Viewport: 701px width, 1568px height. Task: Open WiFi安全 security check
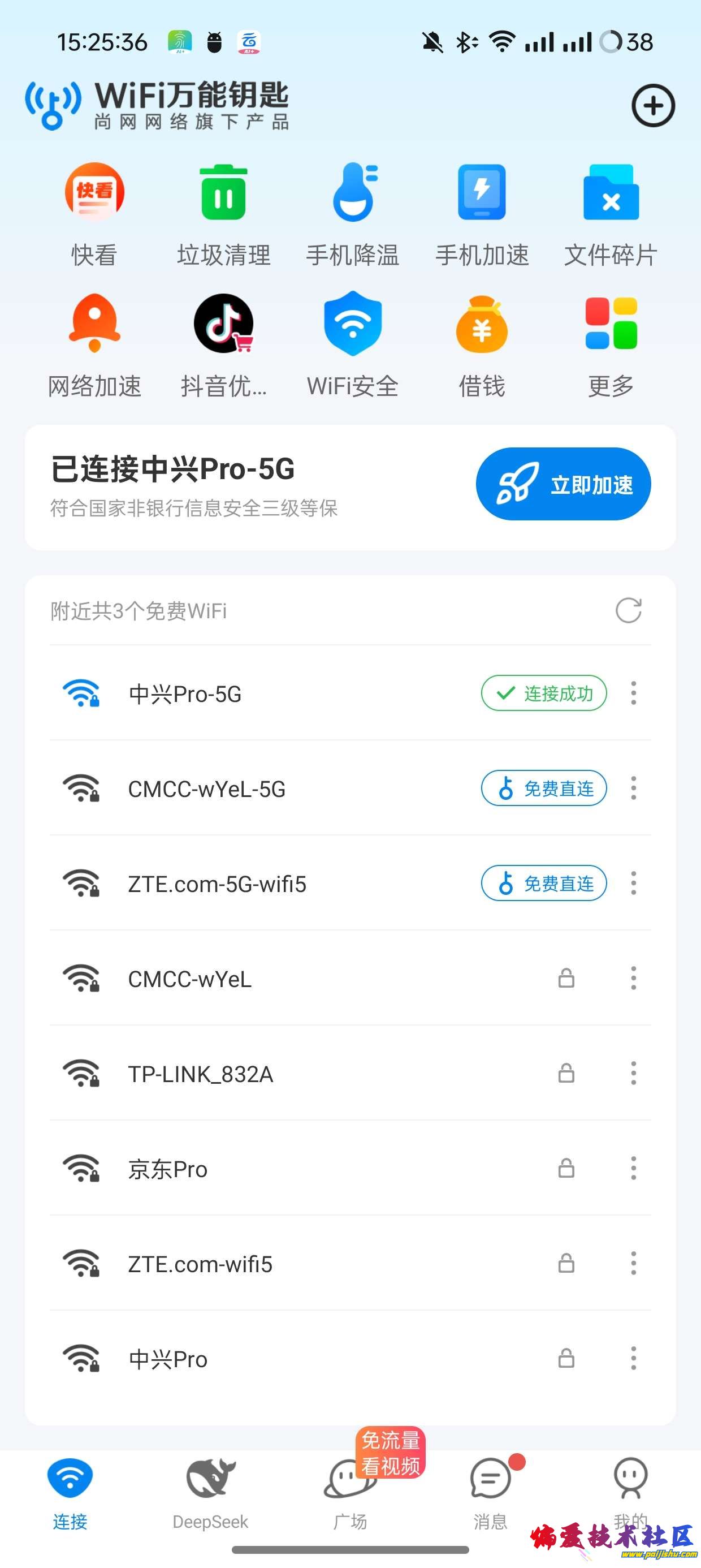pyautogui.click(x=352, y=344)
